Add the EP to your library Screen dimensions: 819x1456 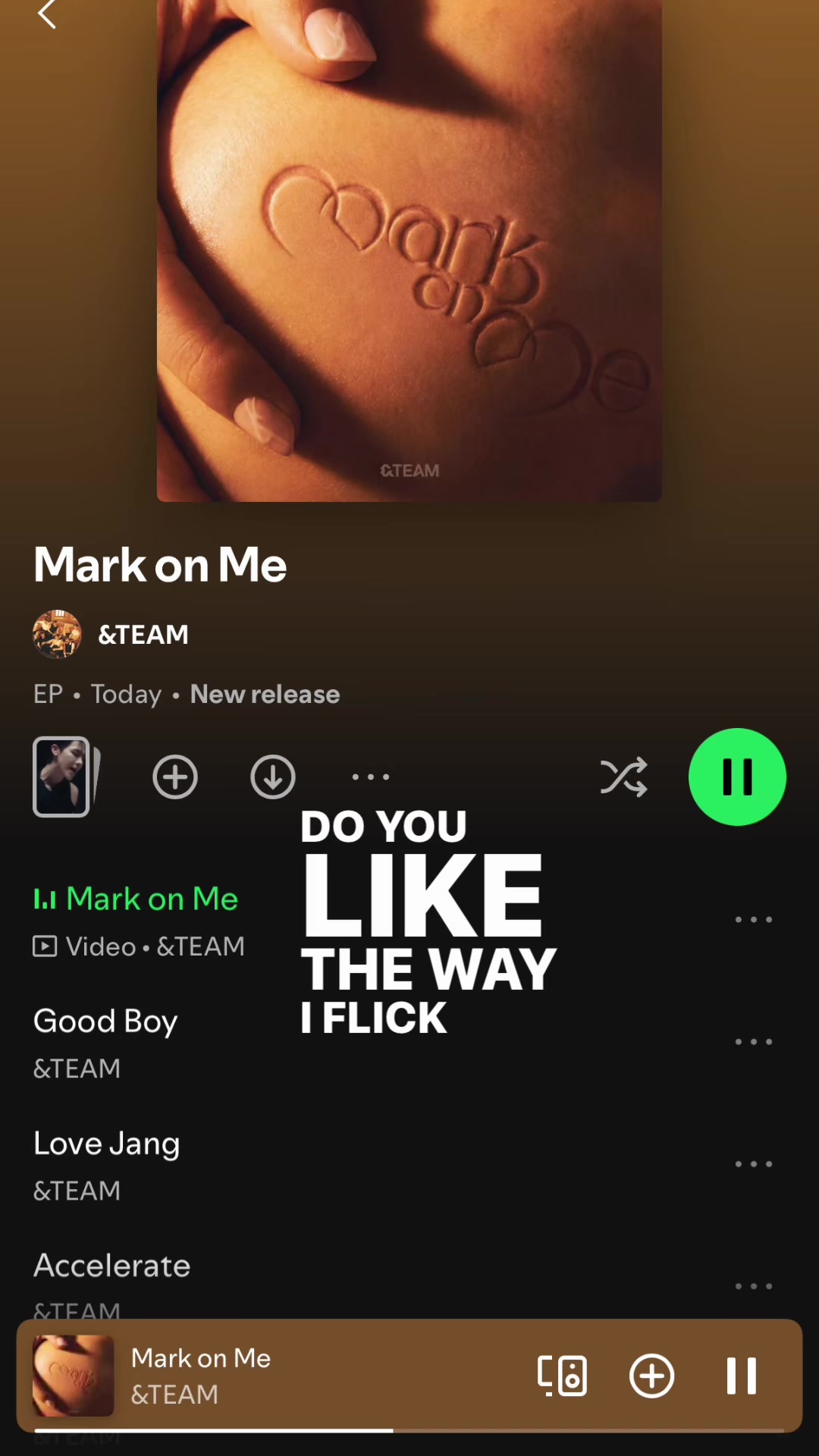coord(175,777)
